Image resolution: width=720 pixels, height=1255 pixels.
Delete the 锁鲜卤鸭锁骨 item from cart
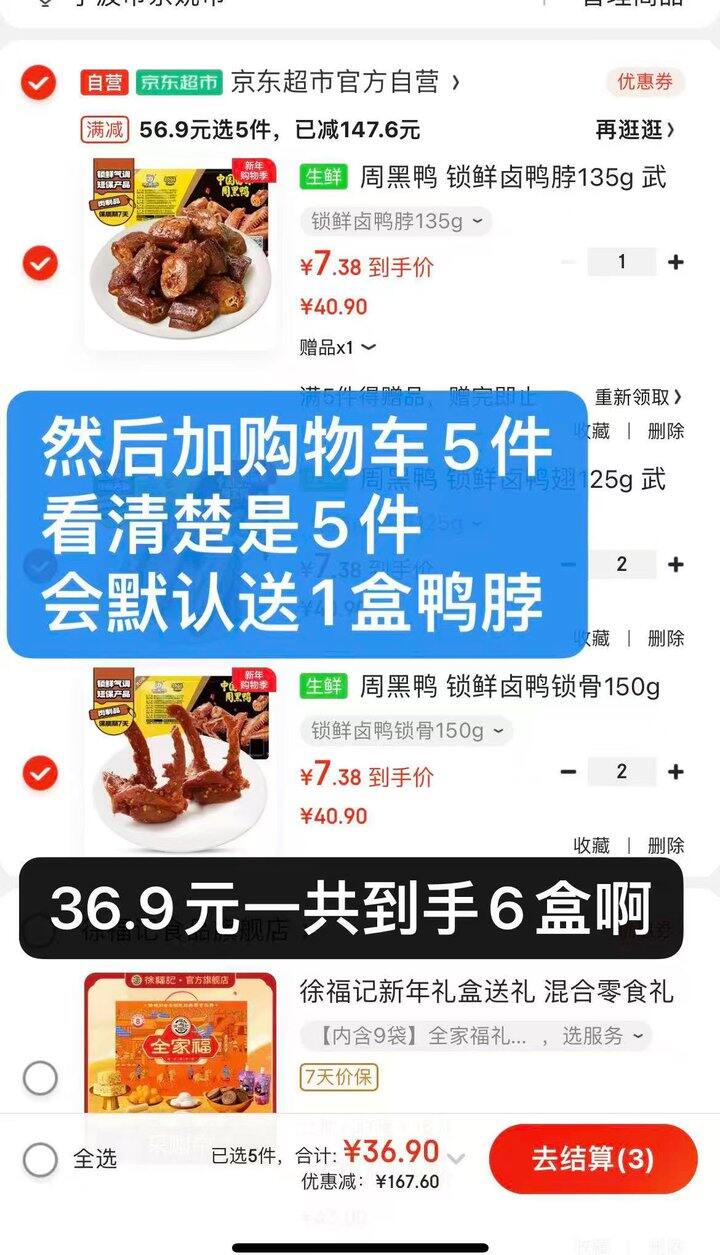[666, 845]
